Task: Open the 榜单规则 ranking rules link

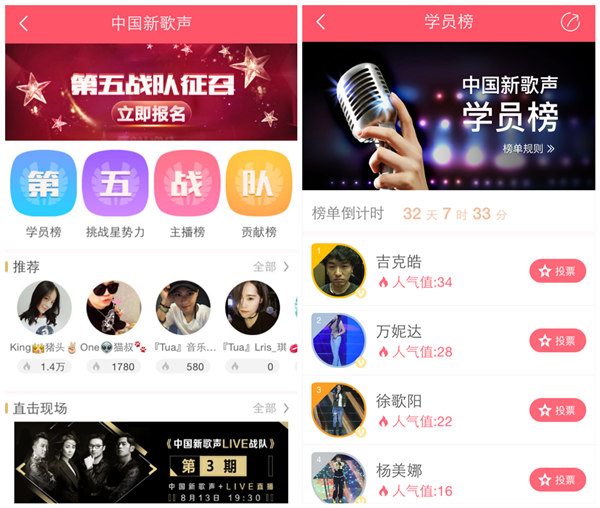Action: pyautogui.click(x=528, y=149)
